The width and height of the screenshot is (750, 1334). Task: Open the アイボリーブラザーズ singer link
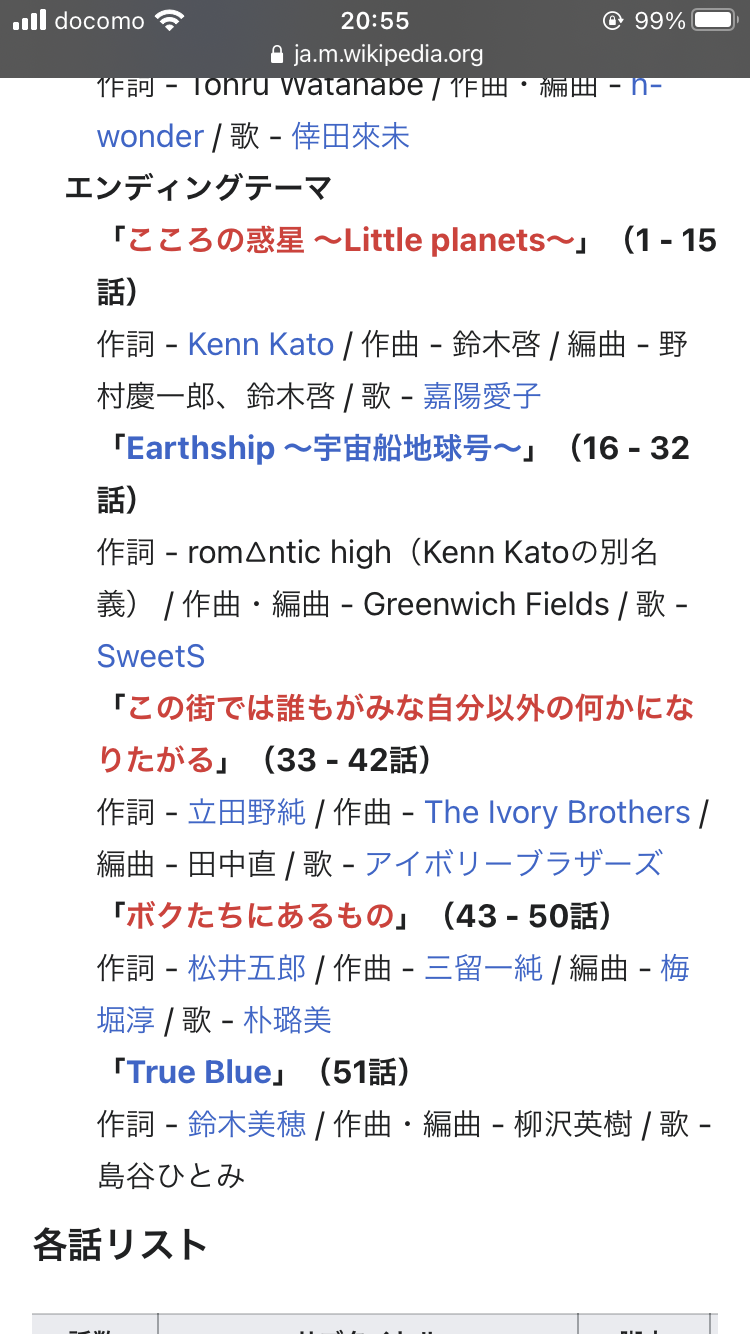[x=513, y=864]
